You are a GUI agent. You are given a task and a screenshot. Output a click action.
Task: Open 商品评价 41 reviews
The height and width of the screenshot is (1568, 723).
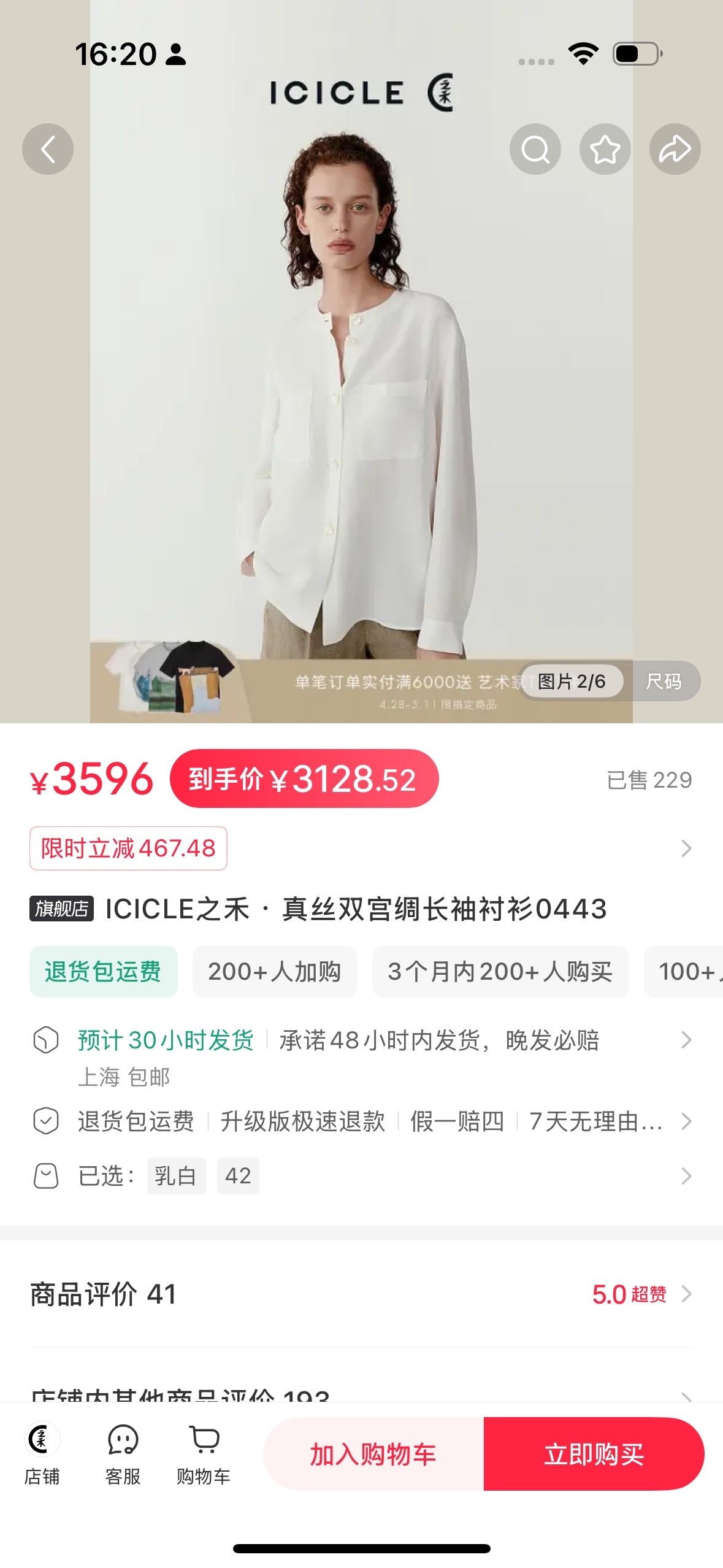pos(361,1294)
